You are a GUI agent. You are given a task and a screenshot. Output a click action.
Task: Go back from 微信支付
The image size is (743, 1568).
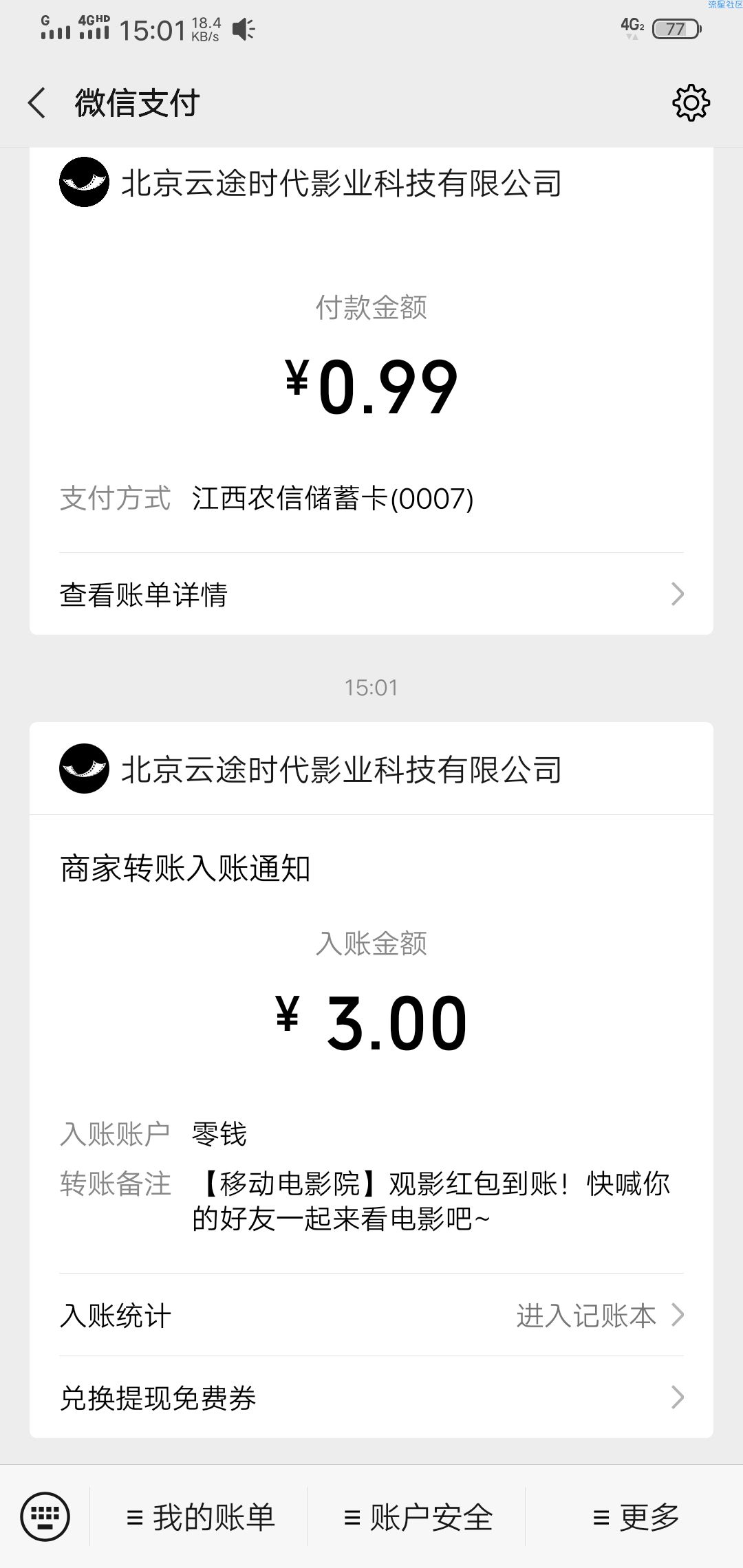[x=37, y=103]
